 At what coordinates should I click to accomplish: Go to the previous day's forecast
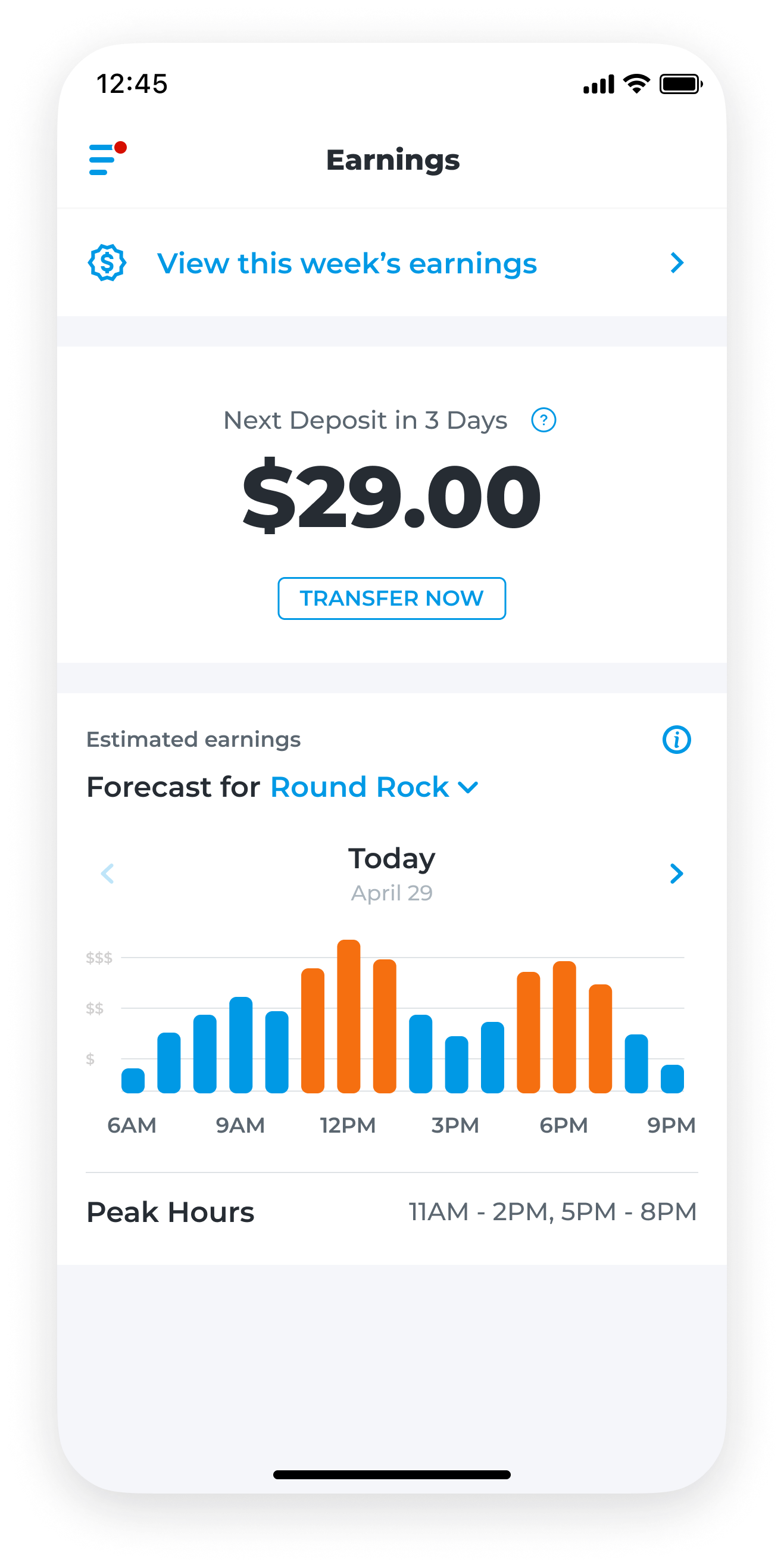point(108,874)
